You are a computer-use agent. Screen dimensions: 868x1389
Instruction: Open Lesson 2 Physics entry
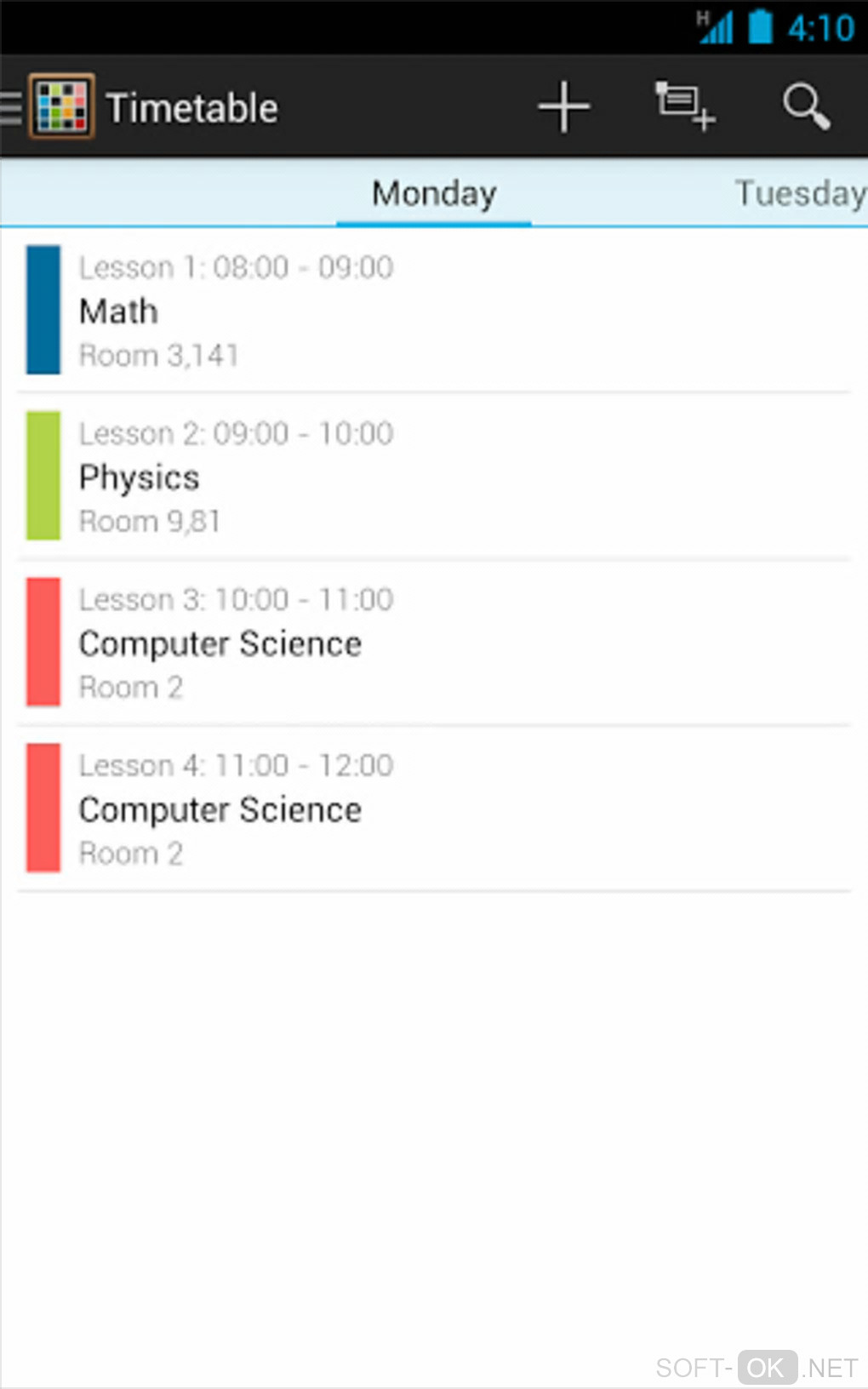(x=434, y=477)
